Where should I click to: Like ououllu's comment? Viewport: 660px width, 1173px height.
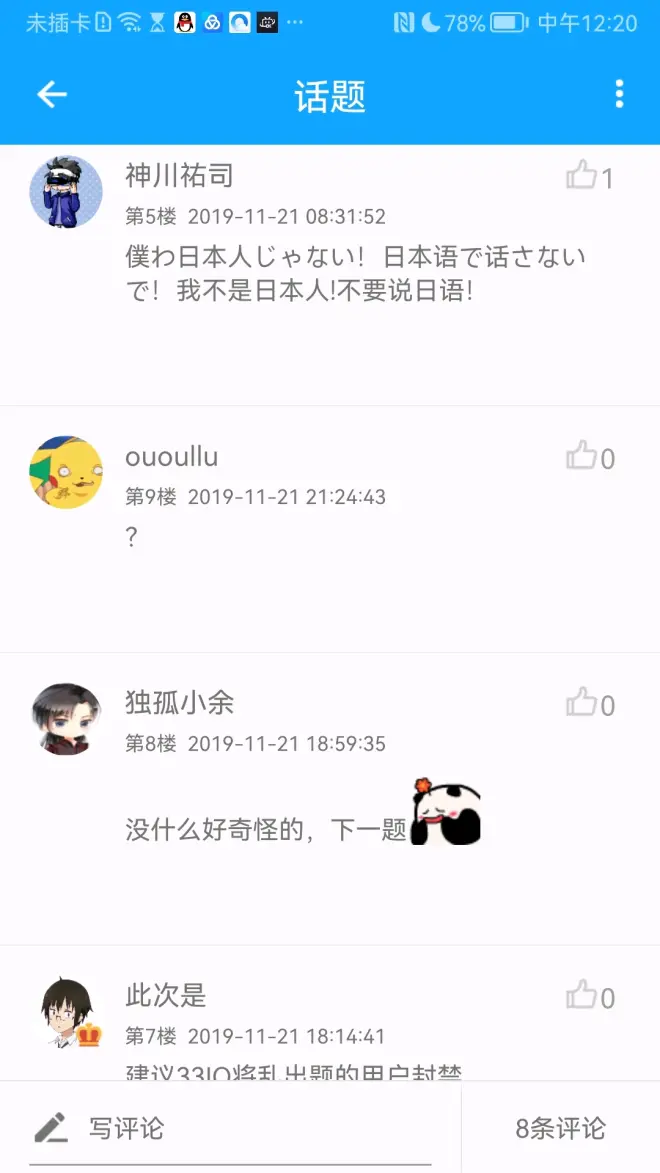[582, 458]
